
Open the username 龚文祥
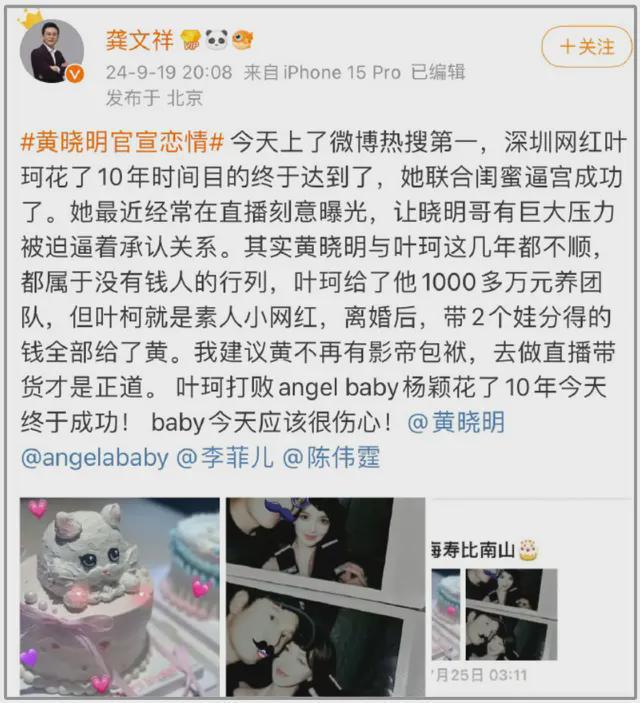[139, 40]
